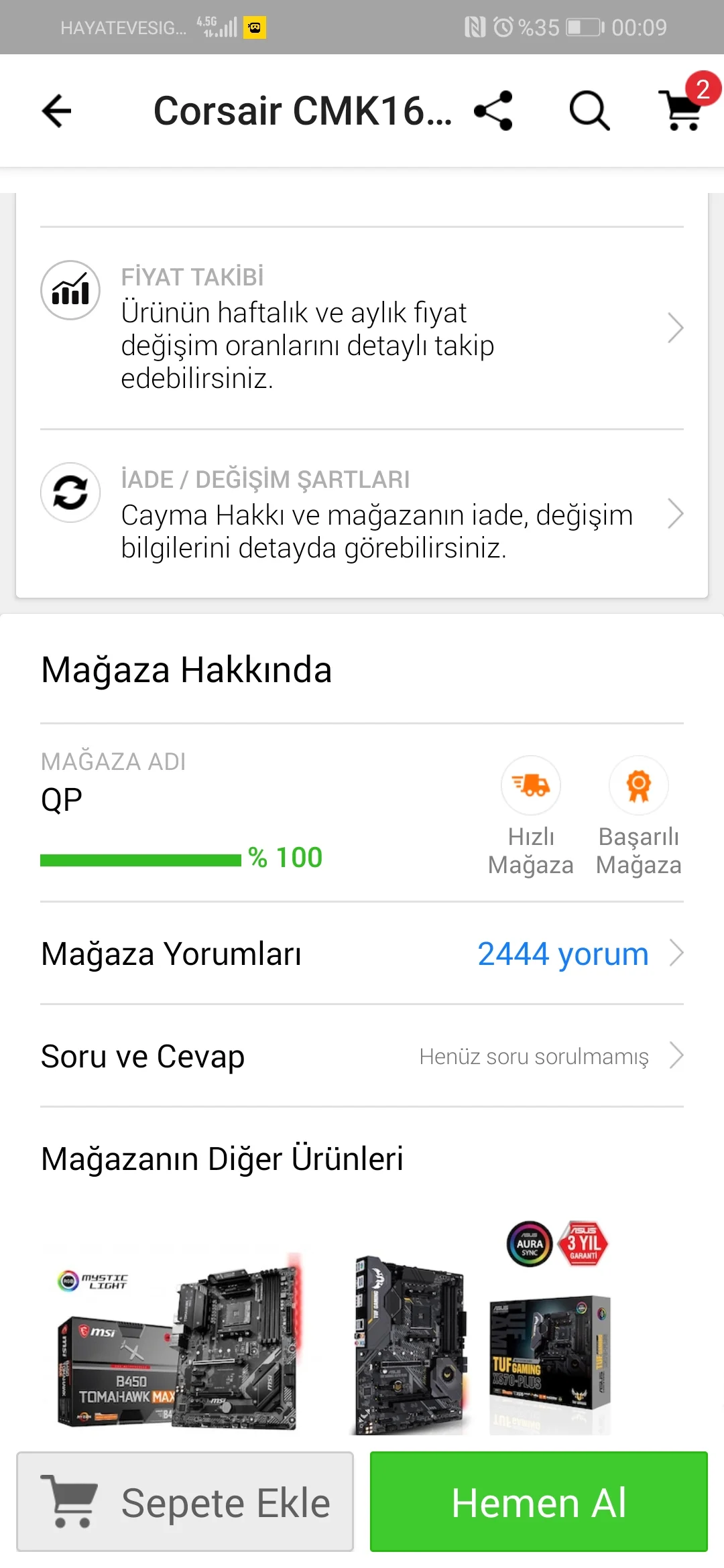Viewport: 724px width, 1568px height.
Task: Open the search magnifier
Action: 589,111
